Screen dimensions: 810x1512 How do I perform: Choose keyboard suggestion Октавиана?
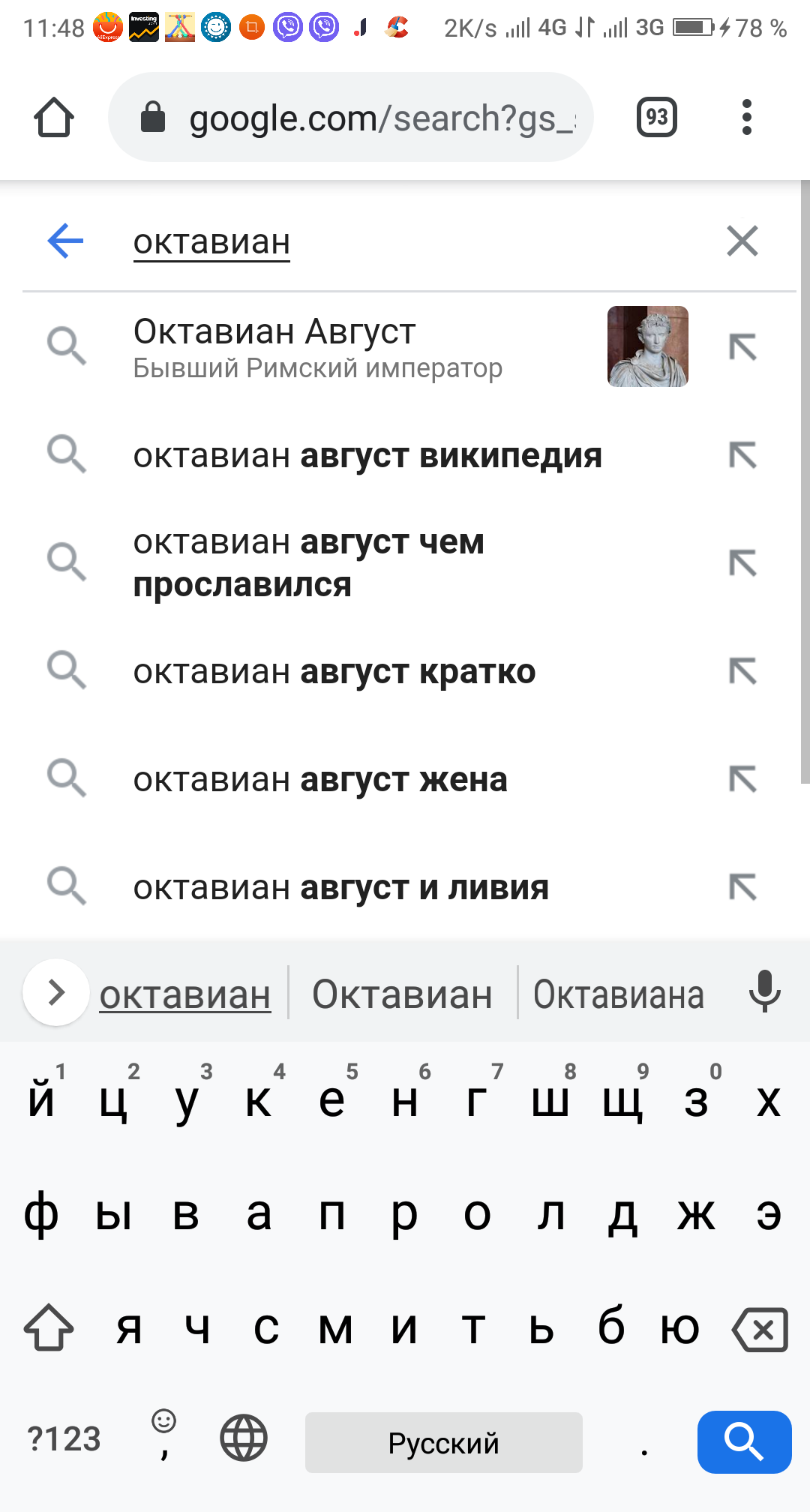[x=618, y=994]
